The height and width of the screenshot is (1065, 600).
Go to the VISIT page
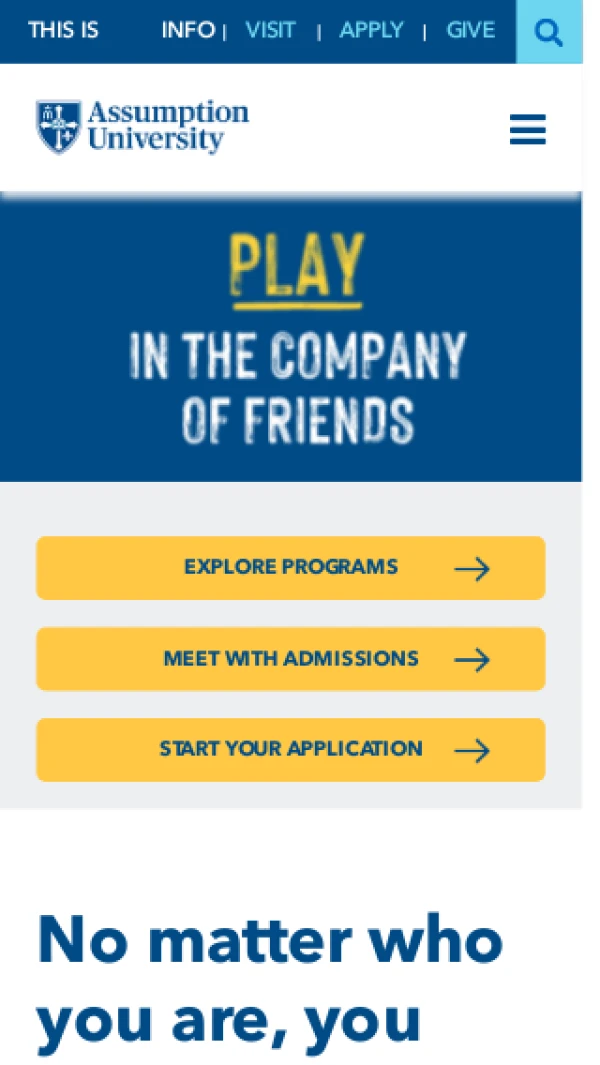(271, 30)
